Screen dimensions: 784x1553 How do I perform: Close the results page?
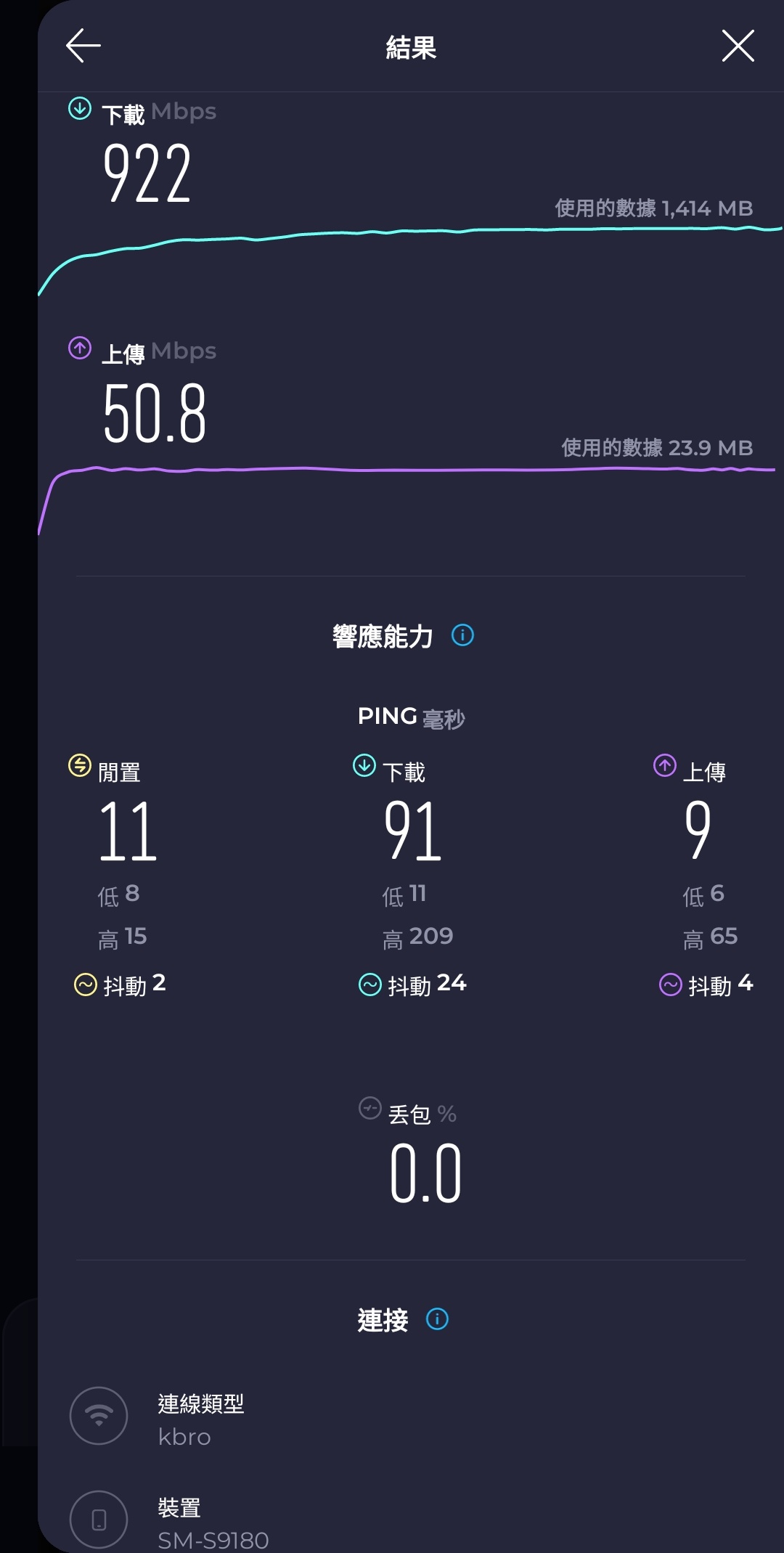[738, 46]
